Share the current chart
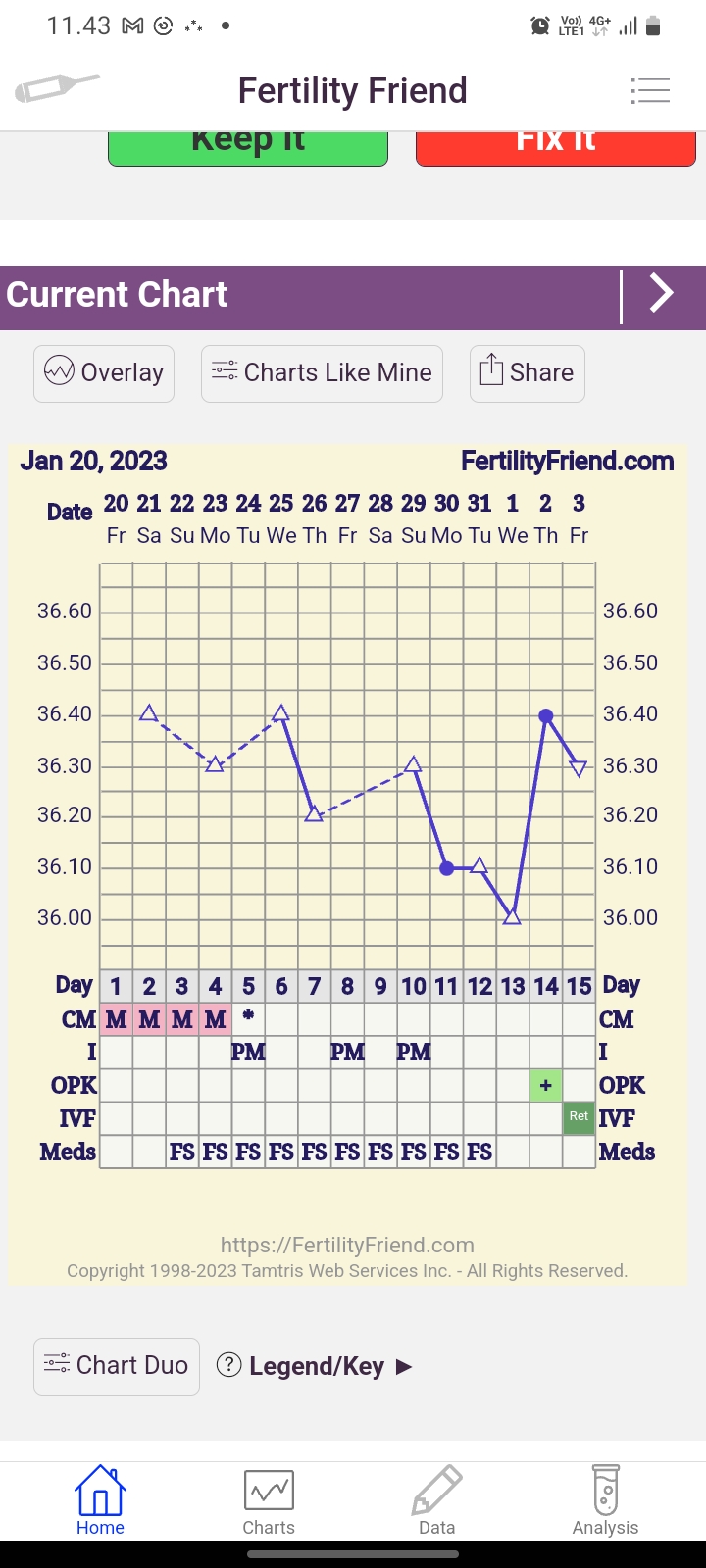This screenshot has height=1568, width=706. point(528,373)
